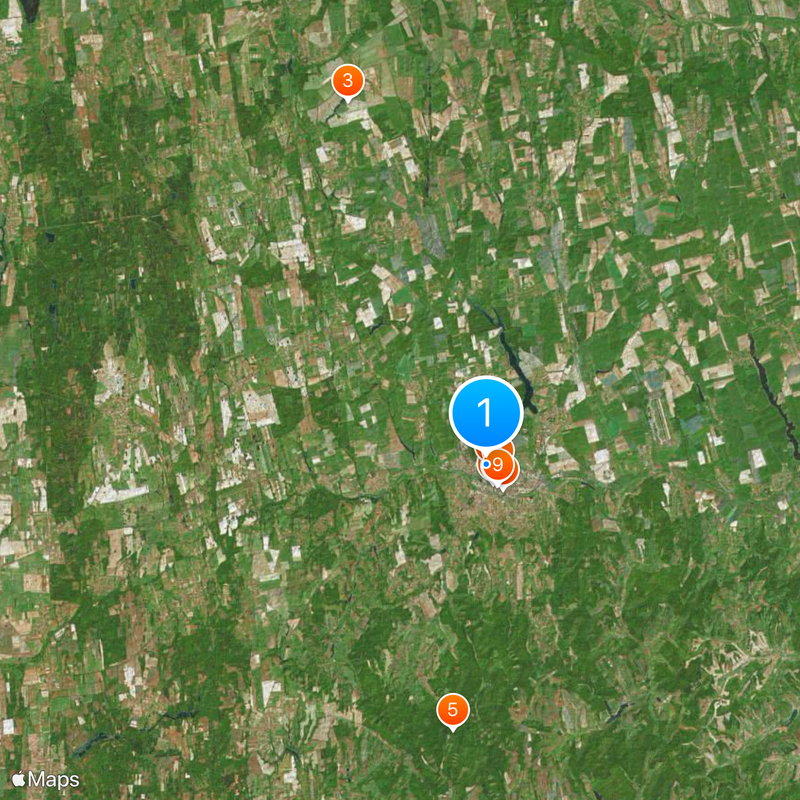Tap the orange map pin numbered 9

point(498,466)
